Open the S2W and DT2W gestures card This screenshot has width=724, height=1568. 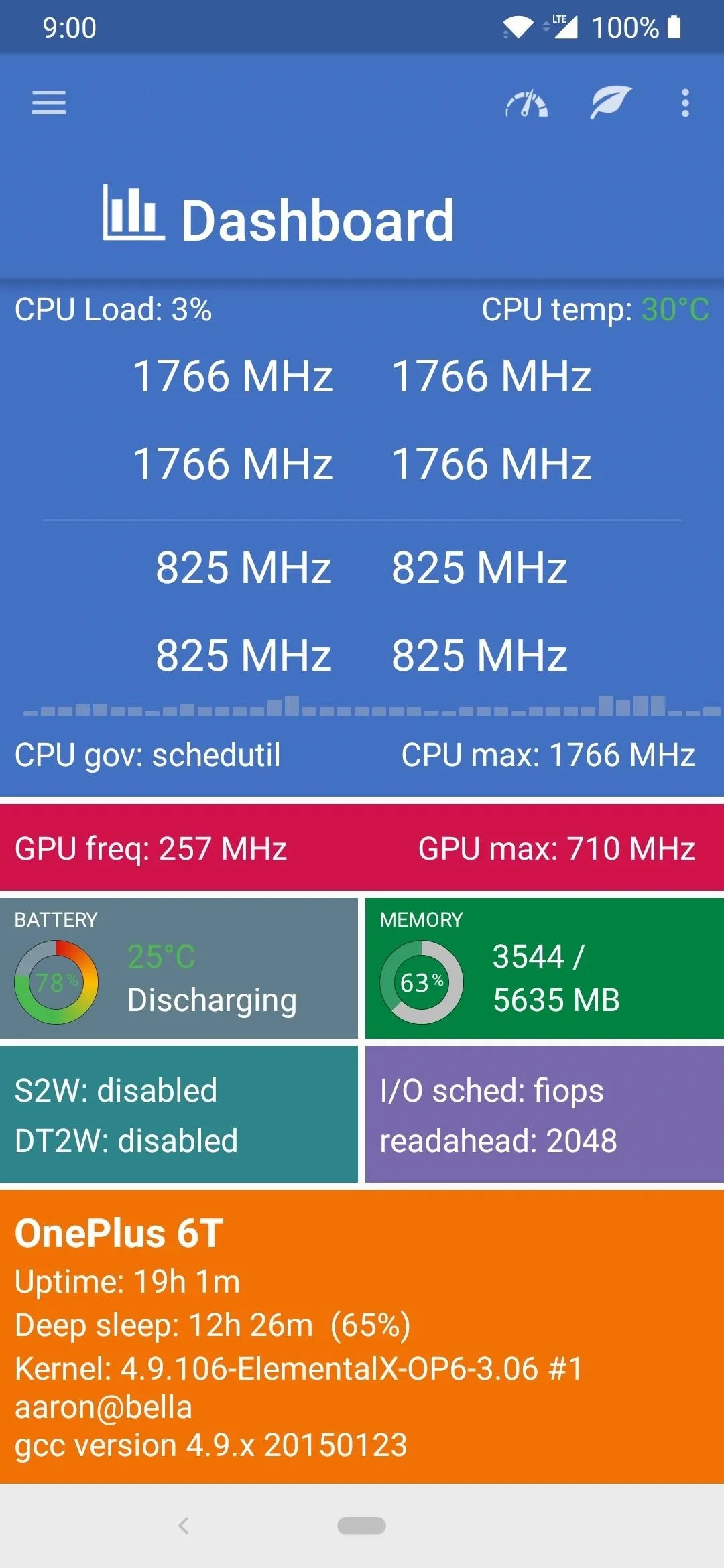[x=179, y=1114]
